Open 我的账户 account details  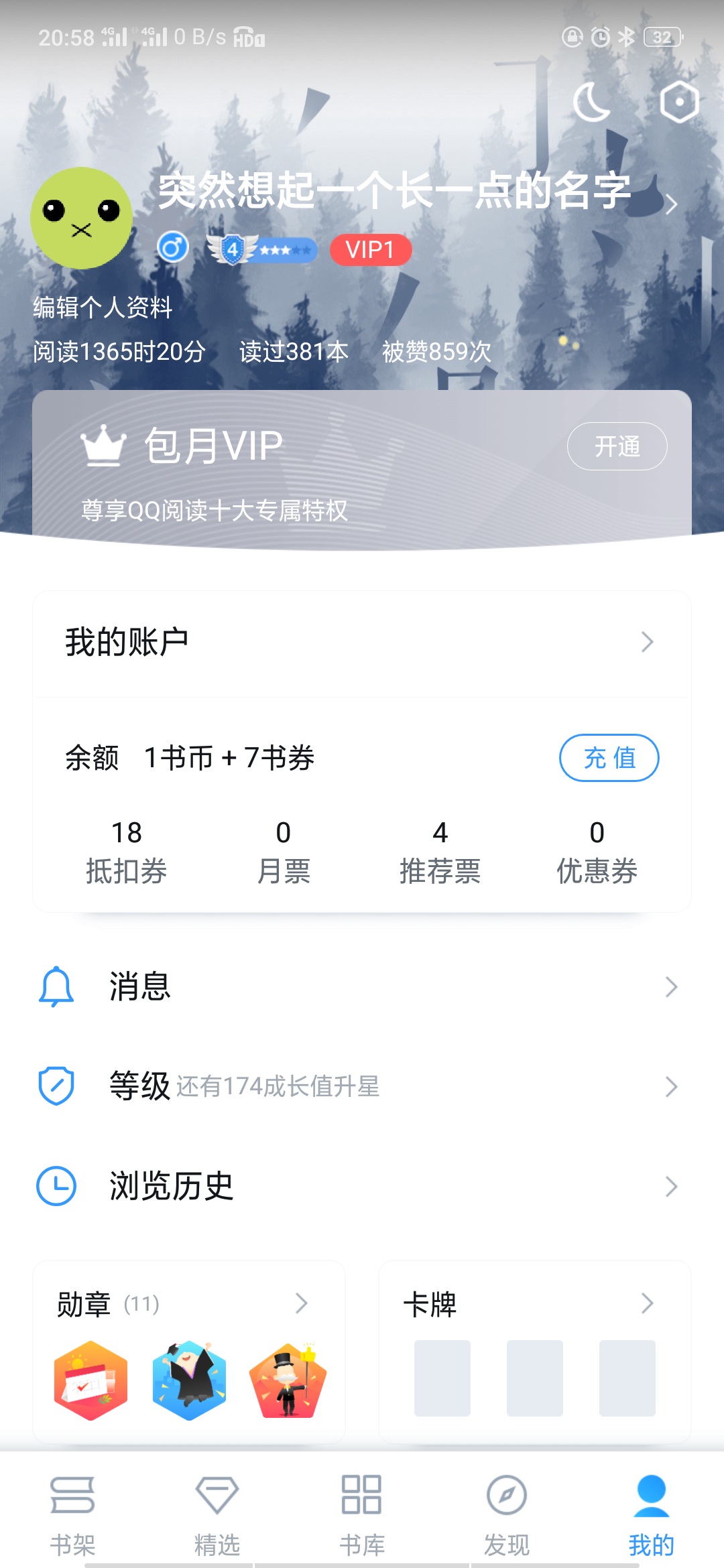point(362,642)
